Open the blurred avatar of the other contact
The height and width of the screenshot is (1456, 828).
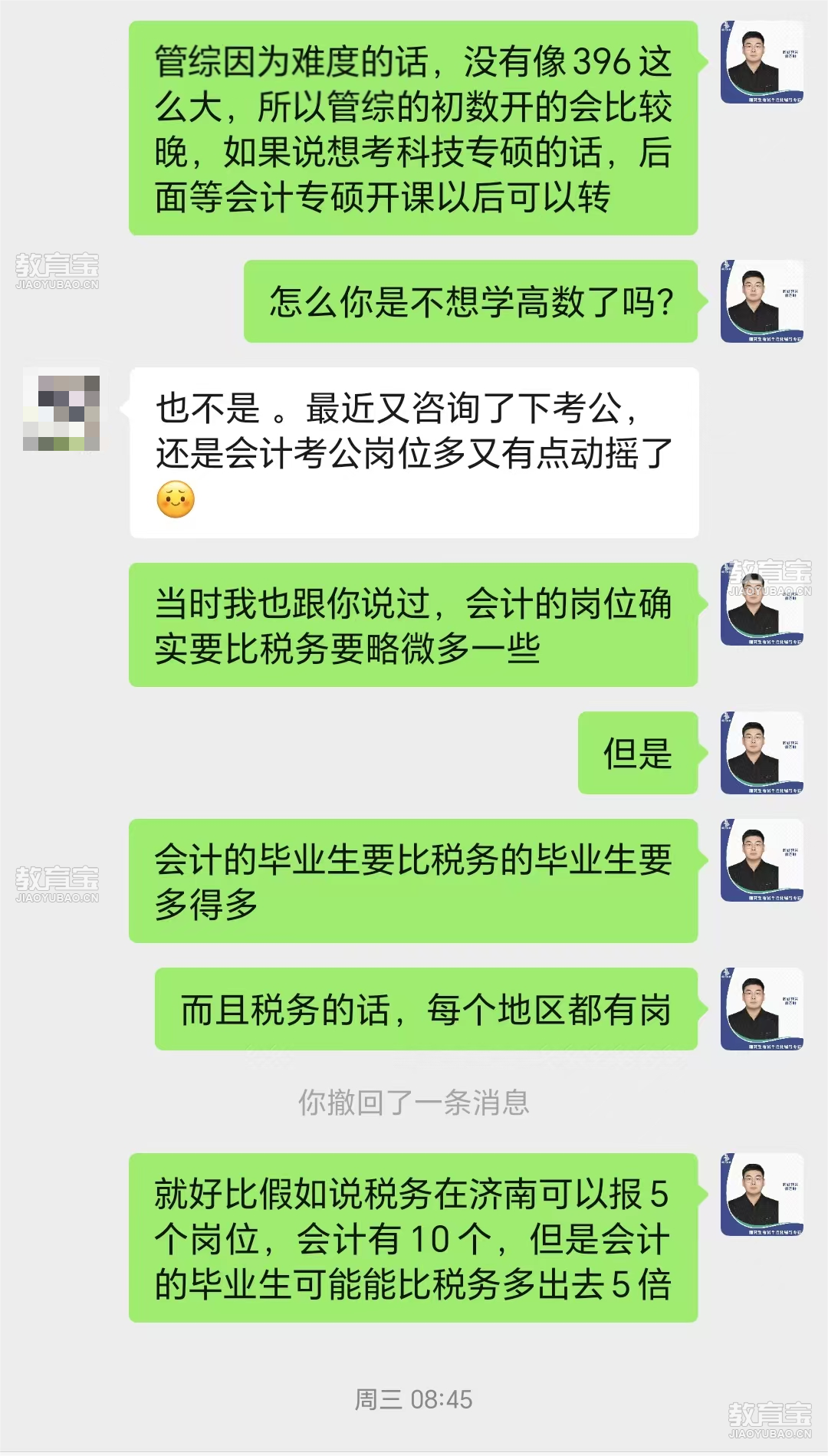point(61,409)
